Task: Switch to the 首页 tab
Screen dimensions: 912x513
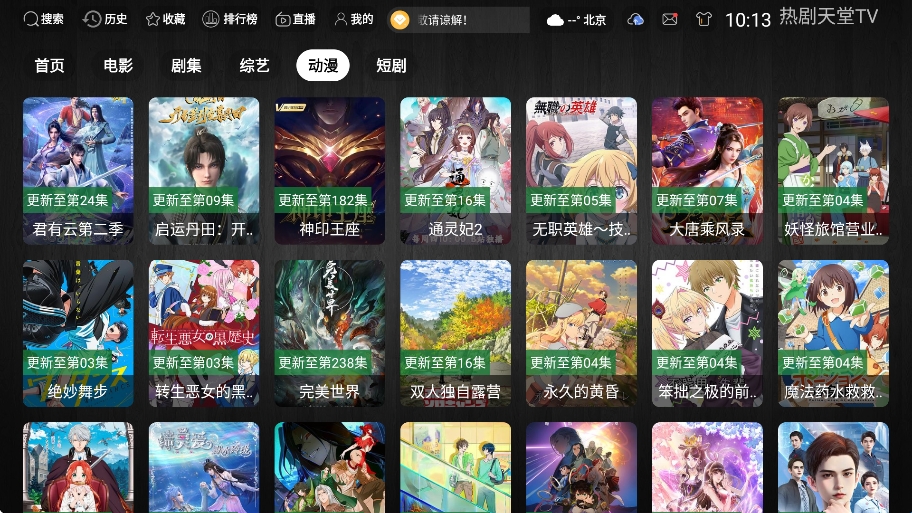Action: (x=49, y=65)
